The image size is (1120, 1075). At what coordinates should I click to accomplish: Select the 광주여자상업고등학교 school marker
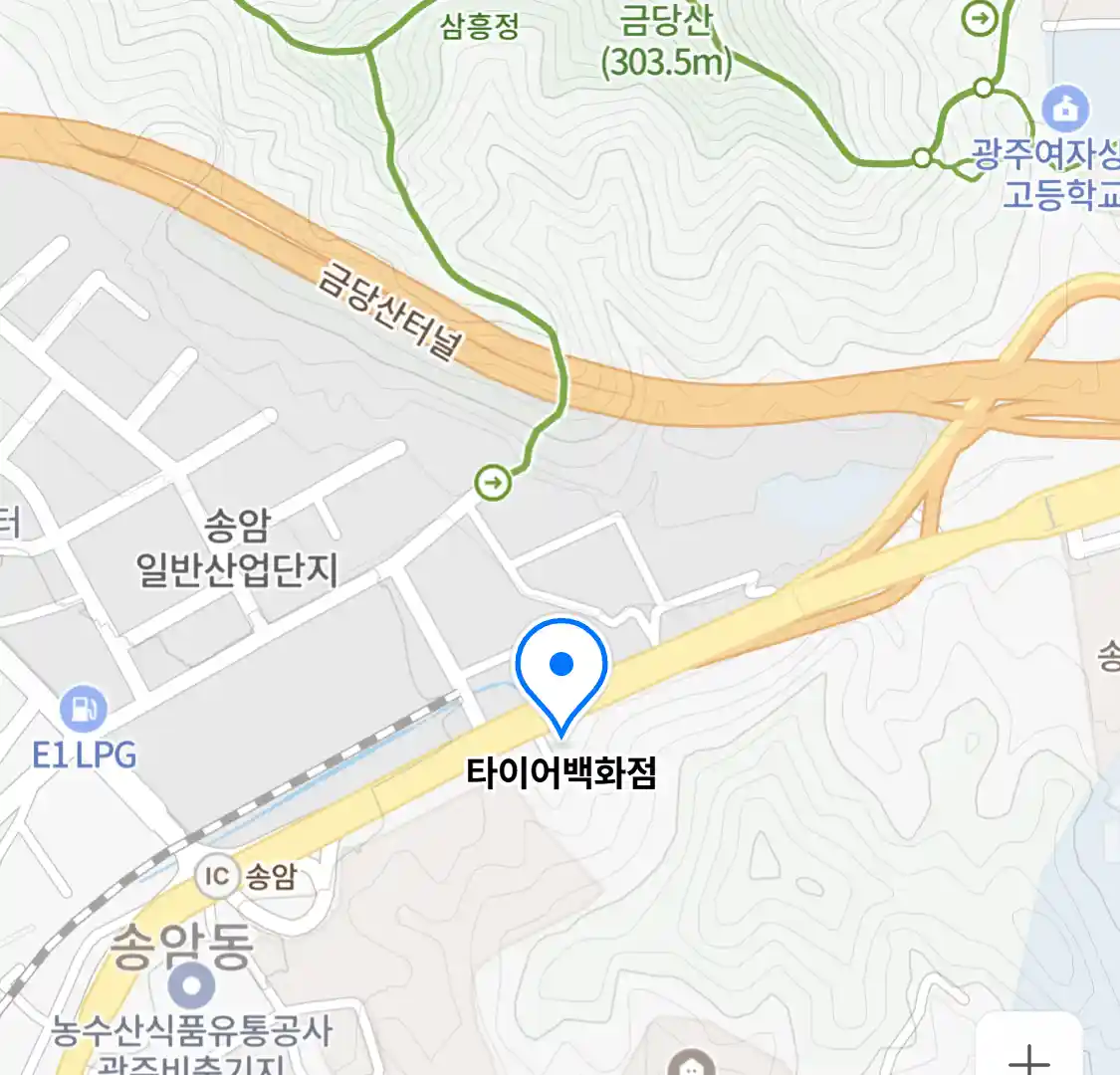pos(1065,108)
